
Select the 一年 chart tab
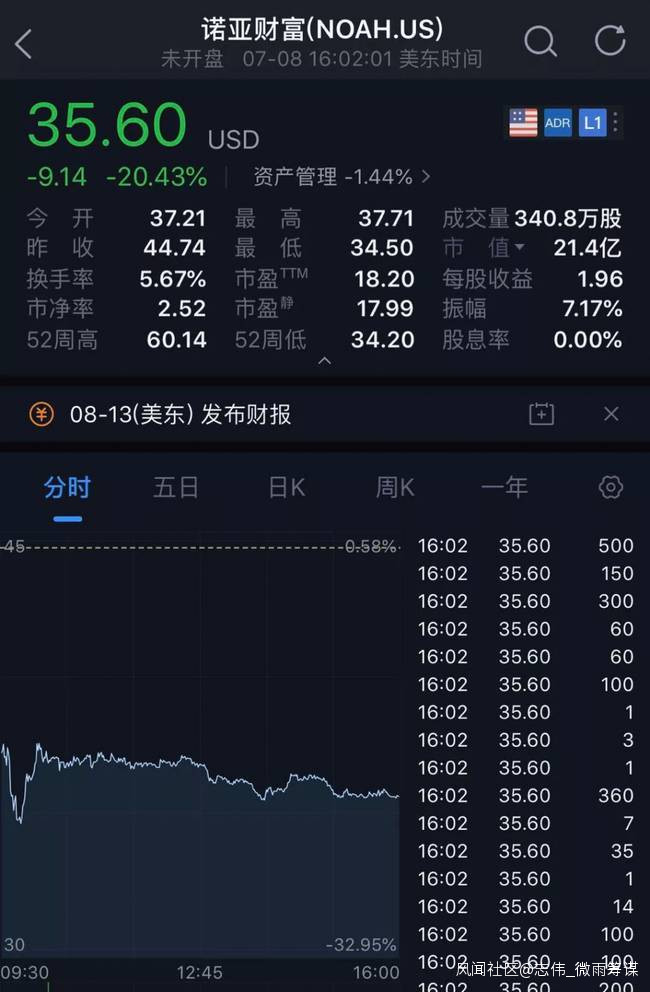(504, 487)
